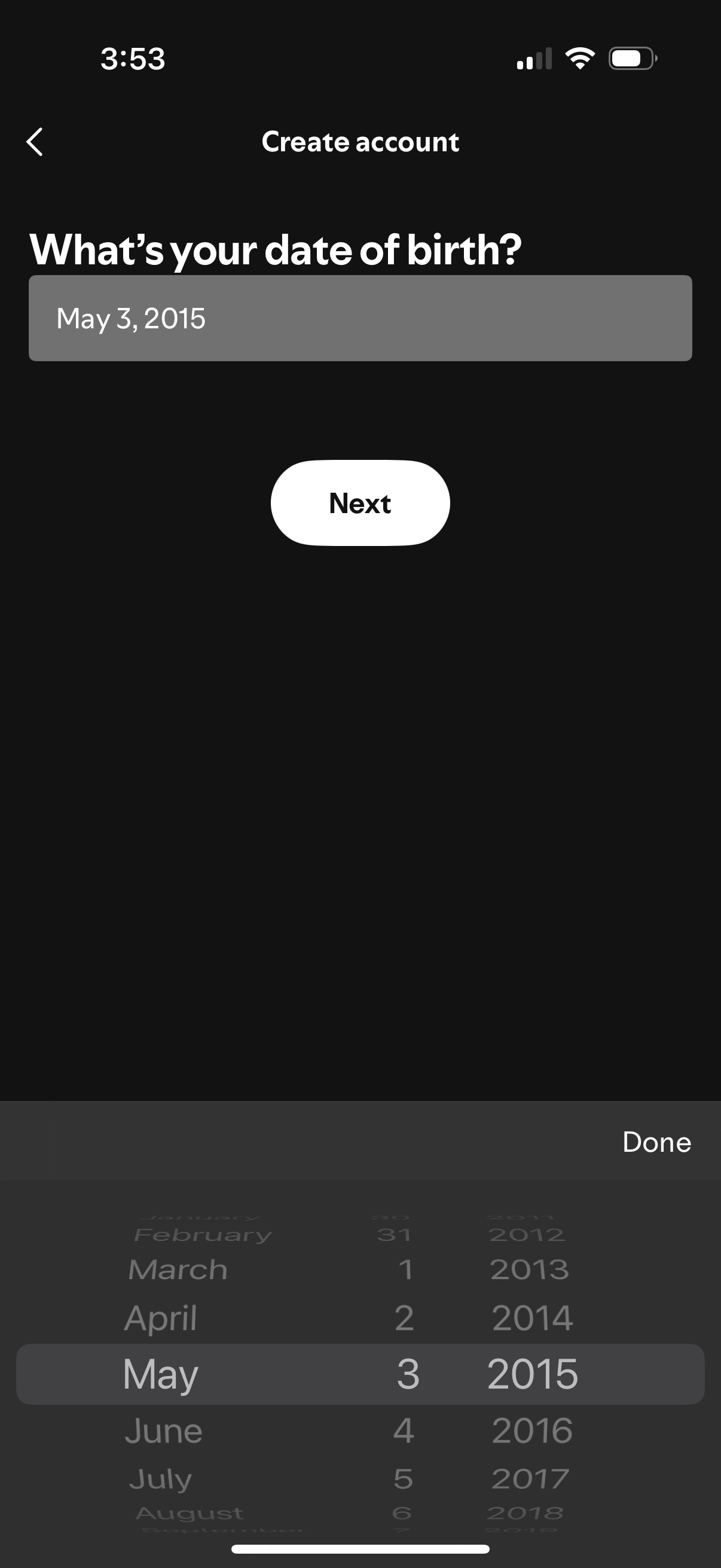Choose July as the month
The width and height of the screenshot is (721, 1568).
click(160, 1479)
